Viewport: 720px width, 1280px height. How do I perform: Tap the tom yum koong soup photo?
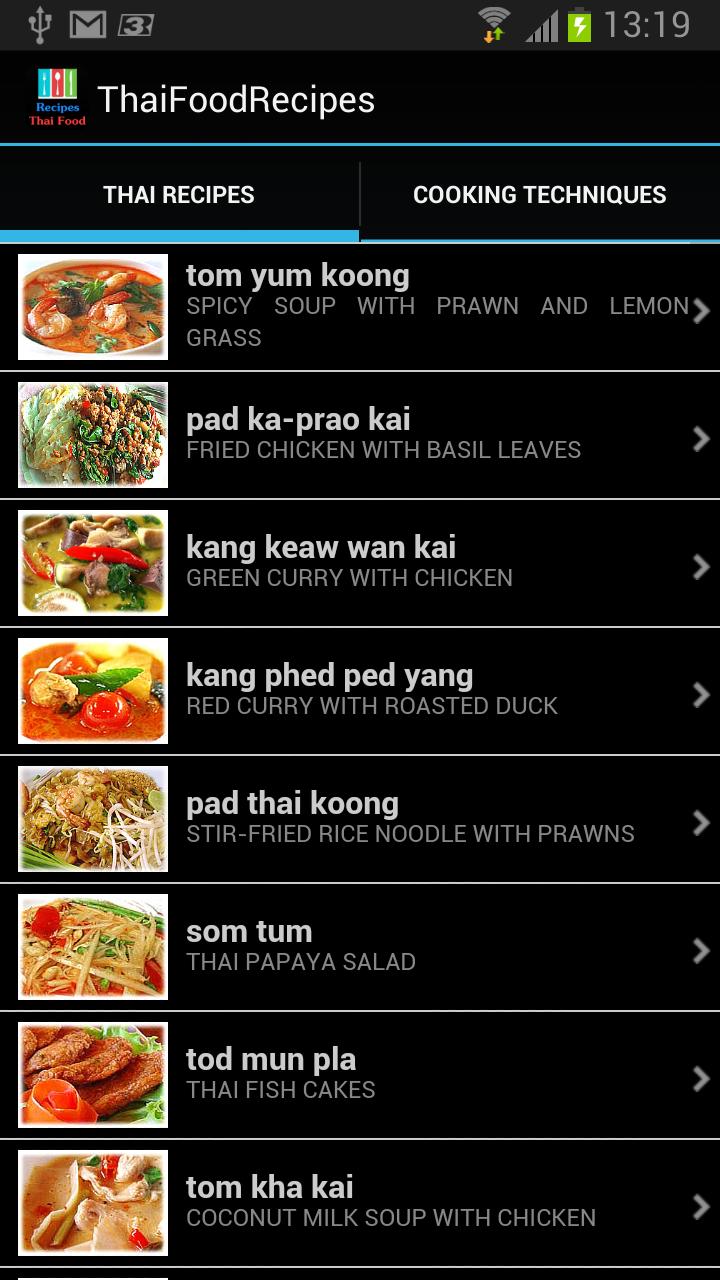(x=92, y=306)
